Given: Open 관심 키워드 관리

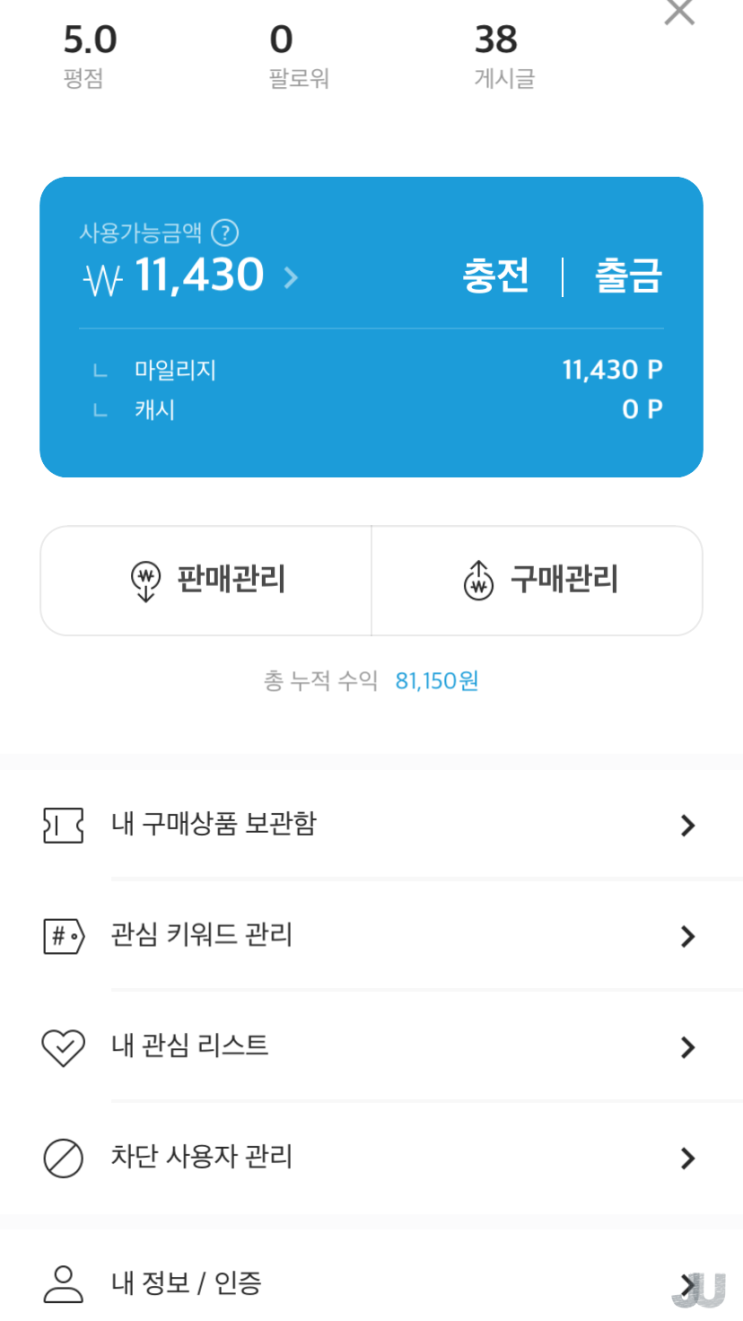Looking at the screenshot, I should click(x=370, y=936).
